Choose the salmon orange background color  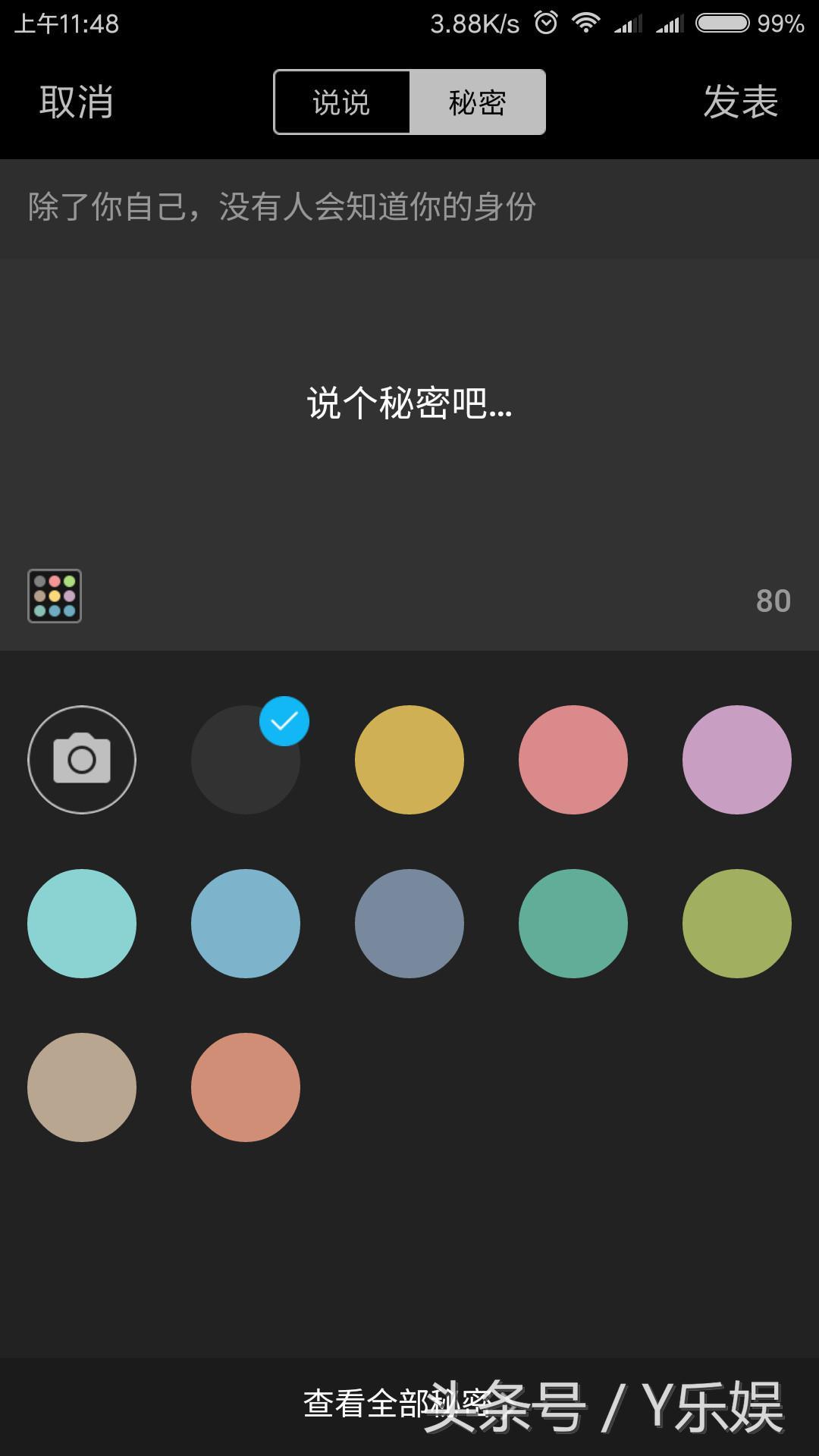[x=246, y=1087]
